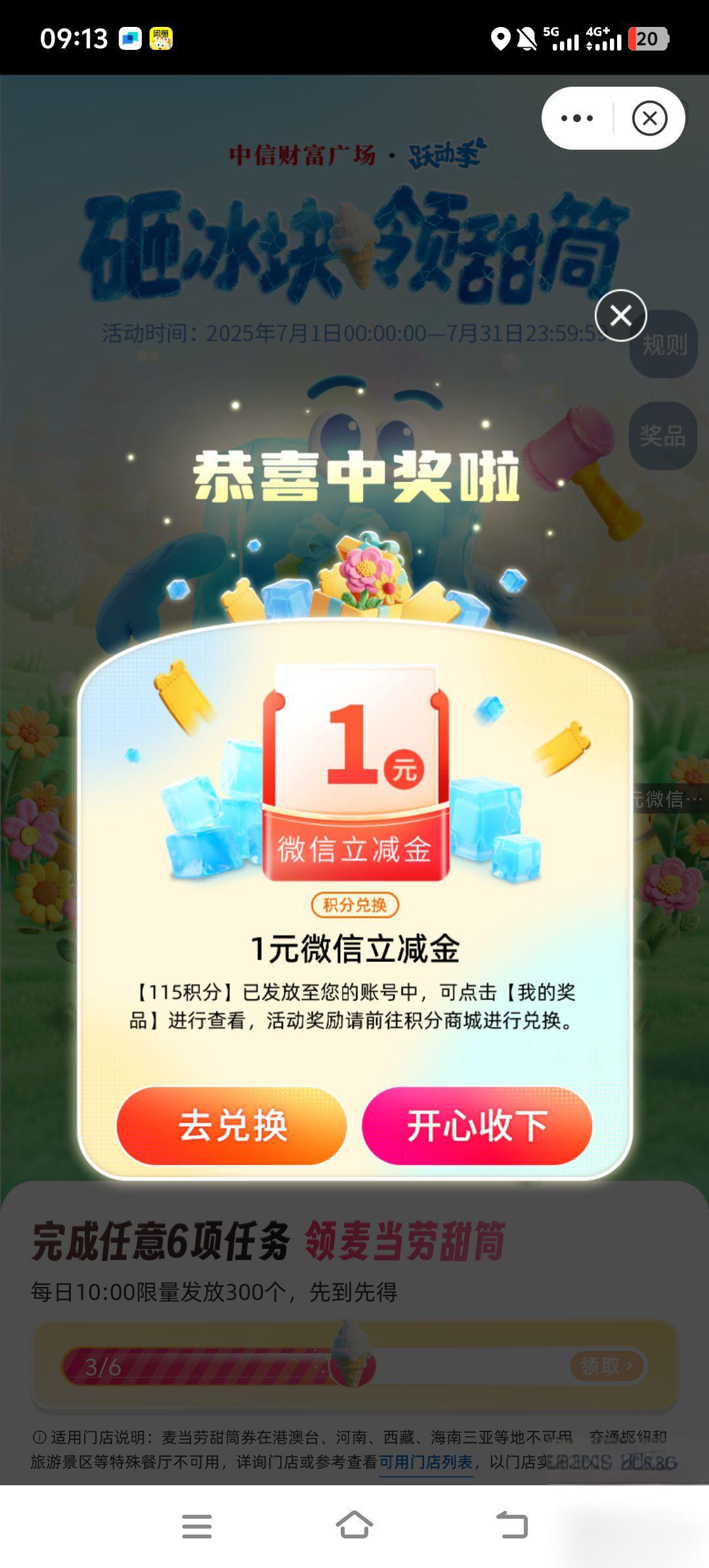The image size is (709, 1568).
Task: Tap 去兑换 to redeem the reward
Action: [x=232, y=1125]
